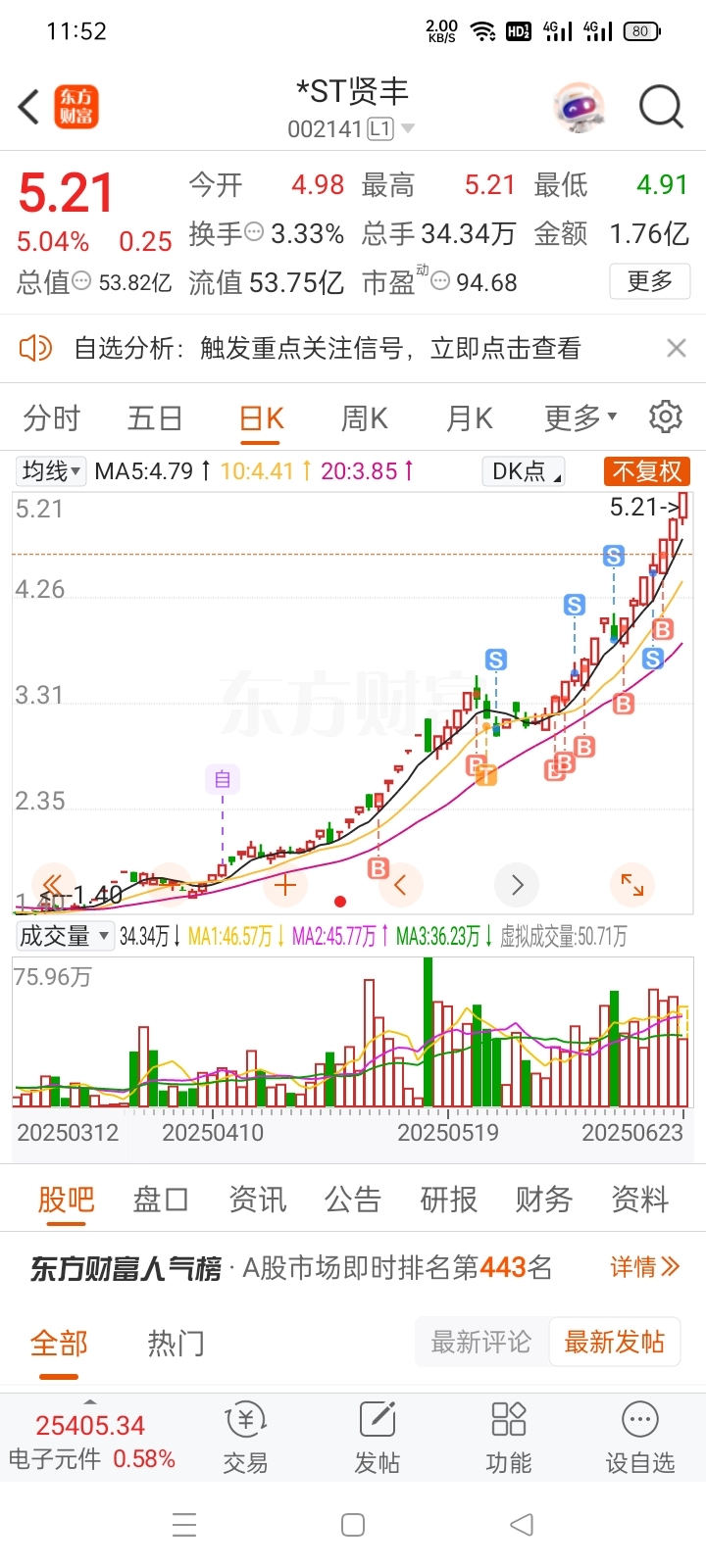Select the 周K chart tab
The height and width of the screenshot is (1568, 706).
point(364,418)
